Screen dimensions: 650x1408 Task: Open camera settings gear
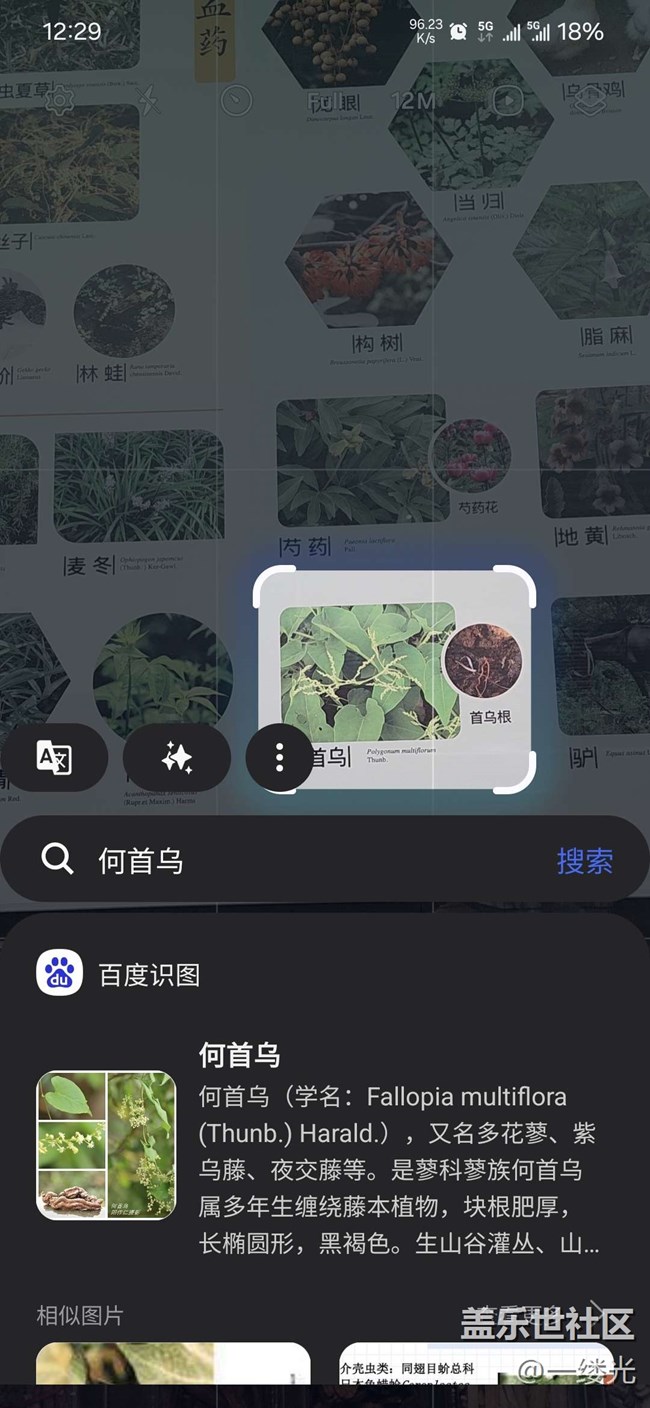coord(59,100)
